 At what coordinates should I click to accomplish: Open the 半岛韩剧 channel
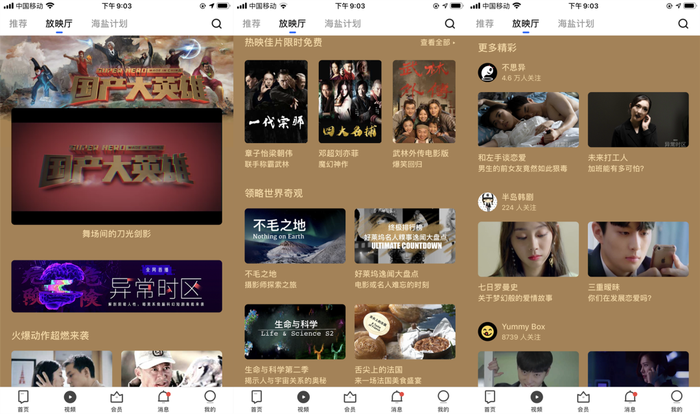coord(518,202)
